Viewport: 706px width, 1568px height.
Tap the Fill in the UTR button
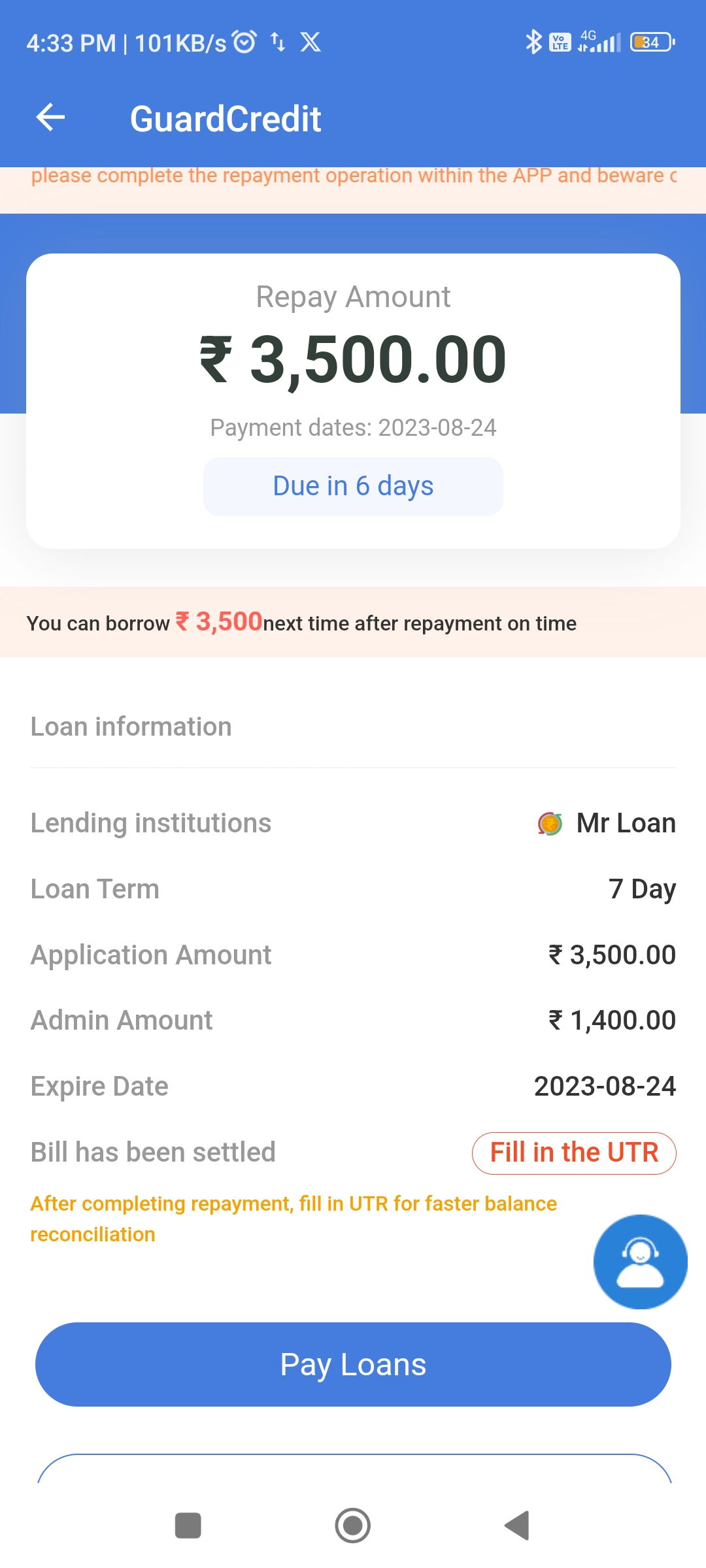point(574,1153)
